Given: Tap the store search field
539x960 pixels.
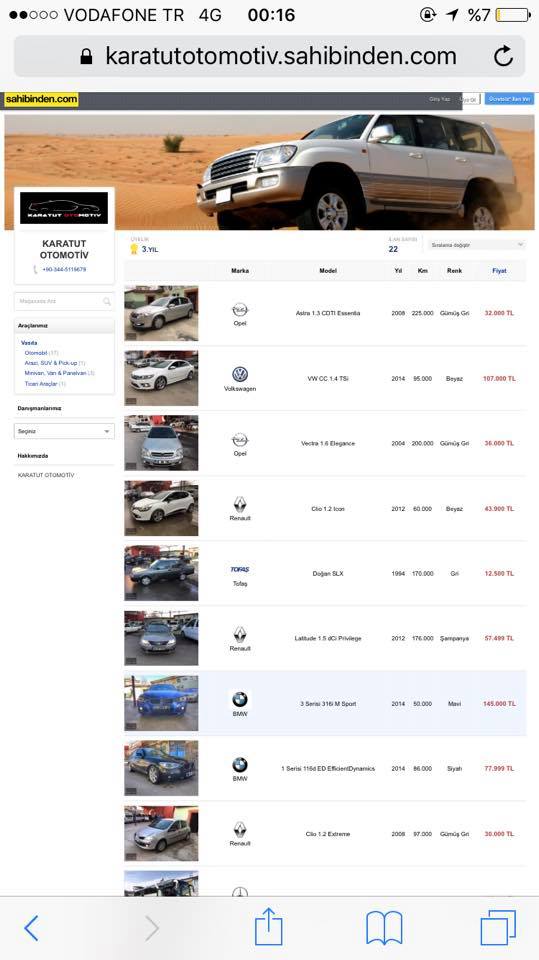Looking at the screenshot, I should click(x=64, y=301).
